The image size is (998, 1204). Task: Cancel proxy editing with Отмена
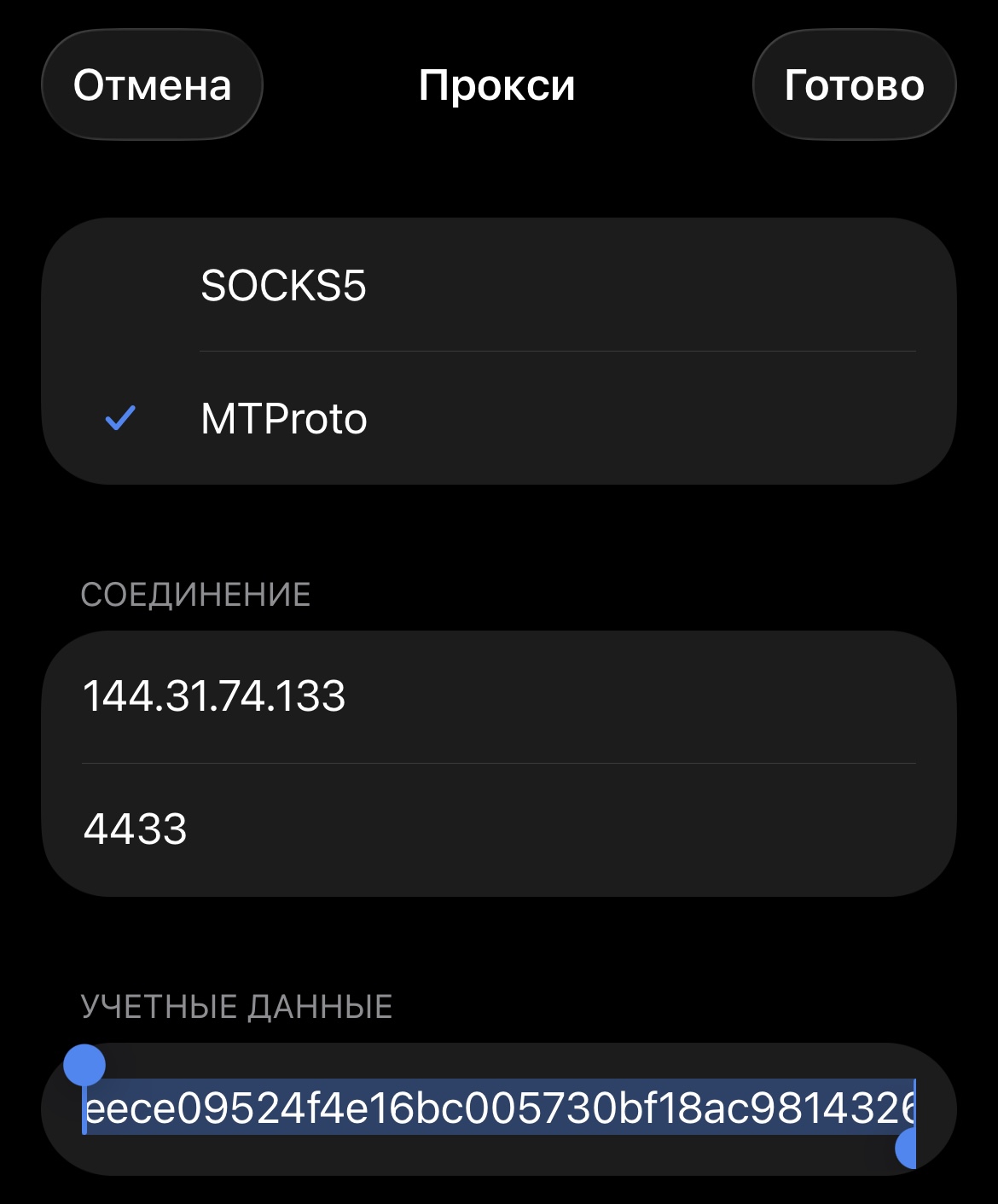point(152,85)
